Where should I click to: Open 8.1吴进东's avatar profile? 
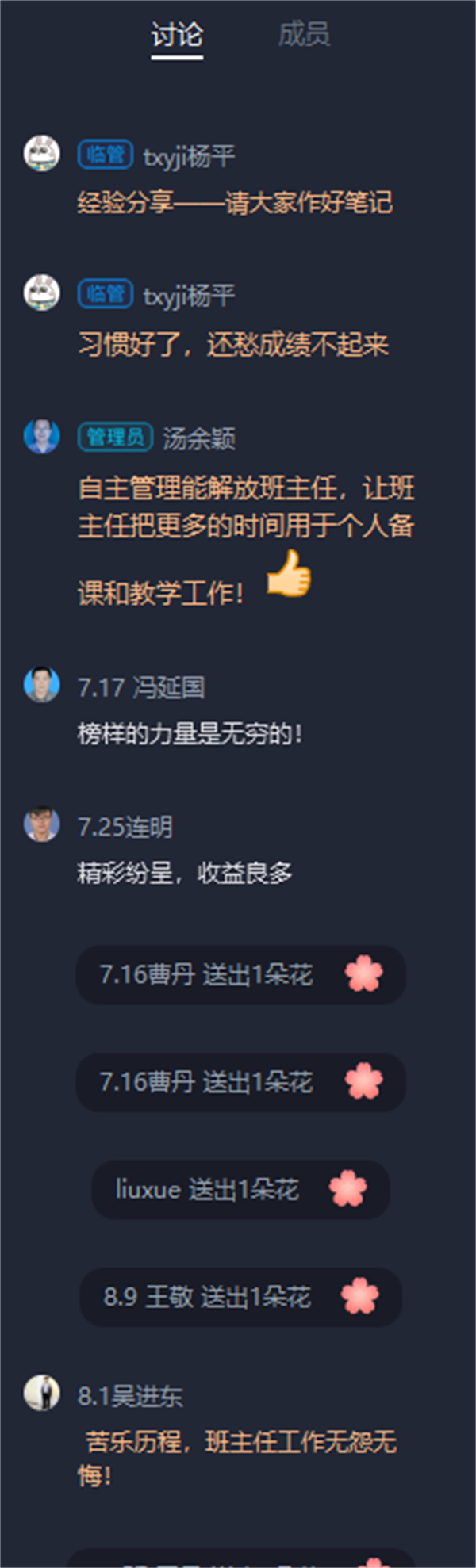coord(42,1393)
